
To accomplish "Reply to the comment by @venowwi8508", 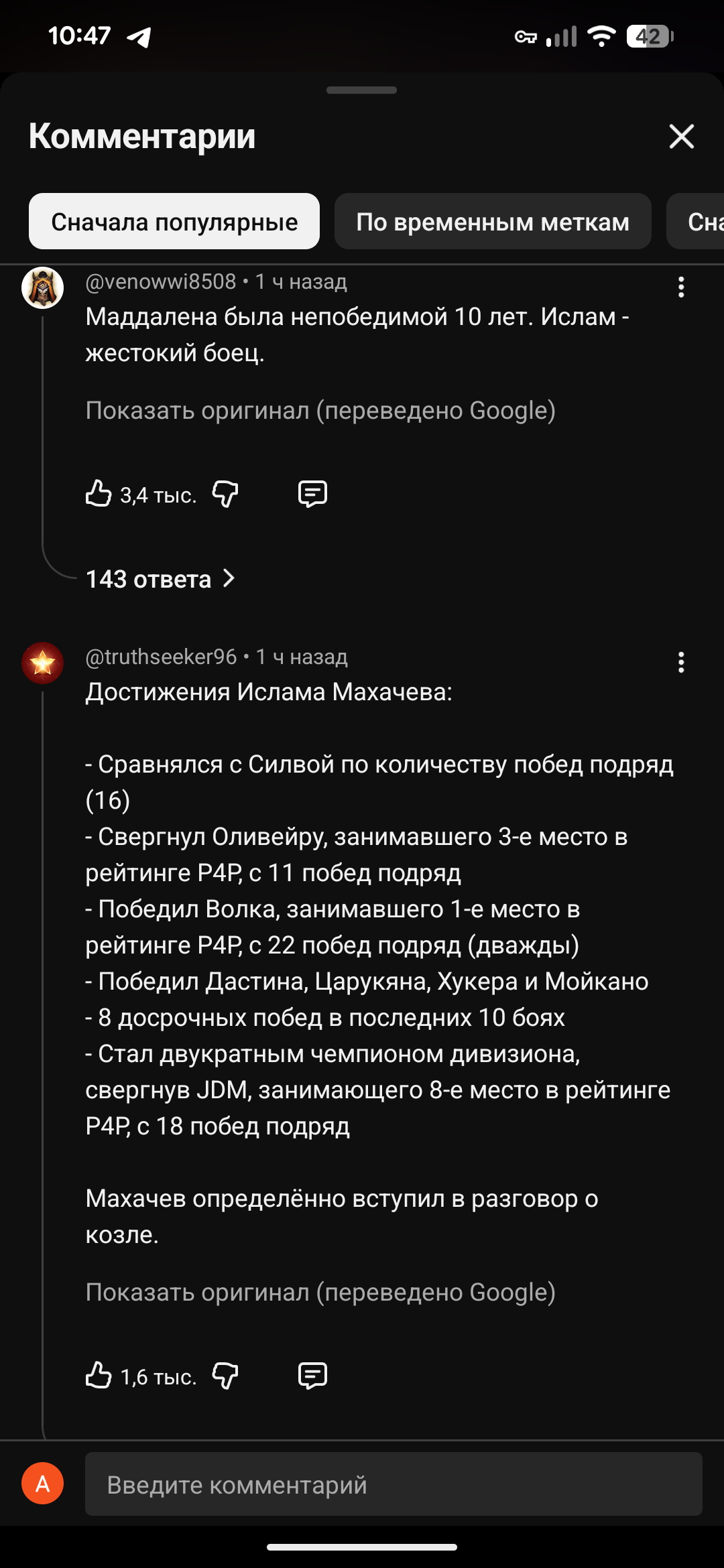I will pyautogui.click(x=312, y=495).
